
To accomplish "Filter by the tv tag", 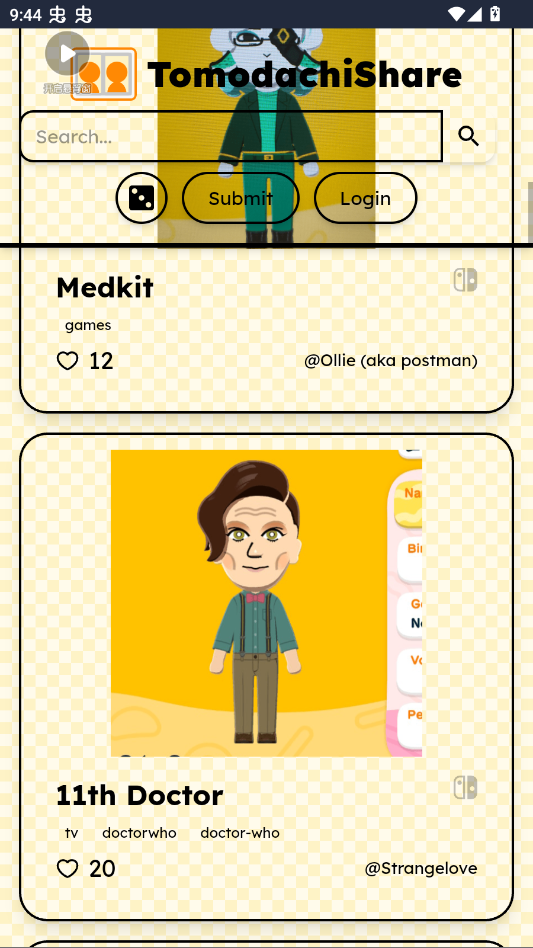I will (71, 833).
